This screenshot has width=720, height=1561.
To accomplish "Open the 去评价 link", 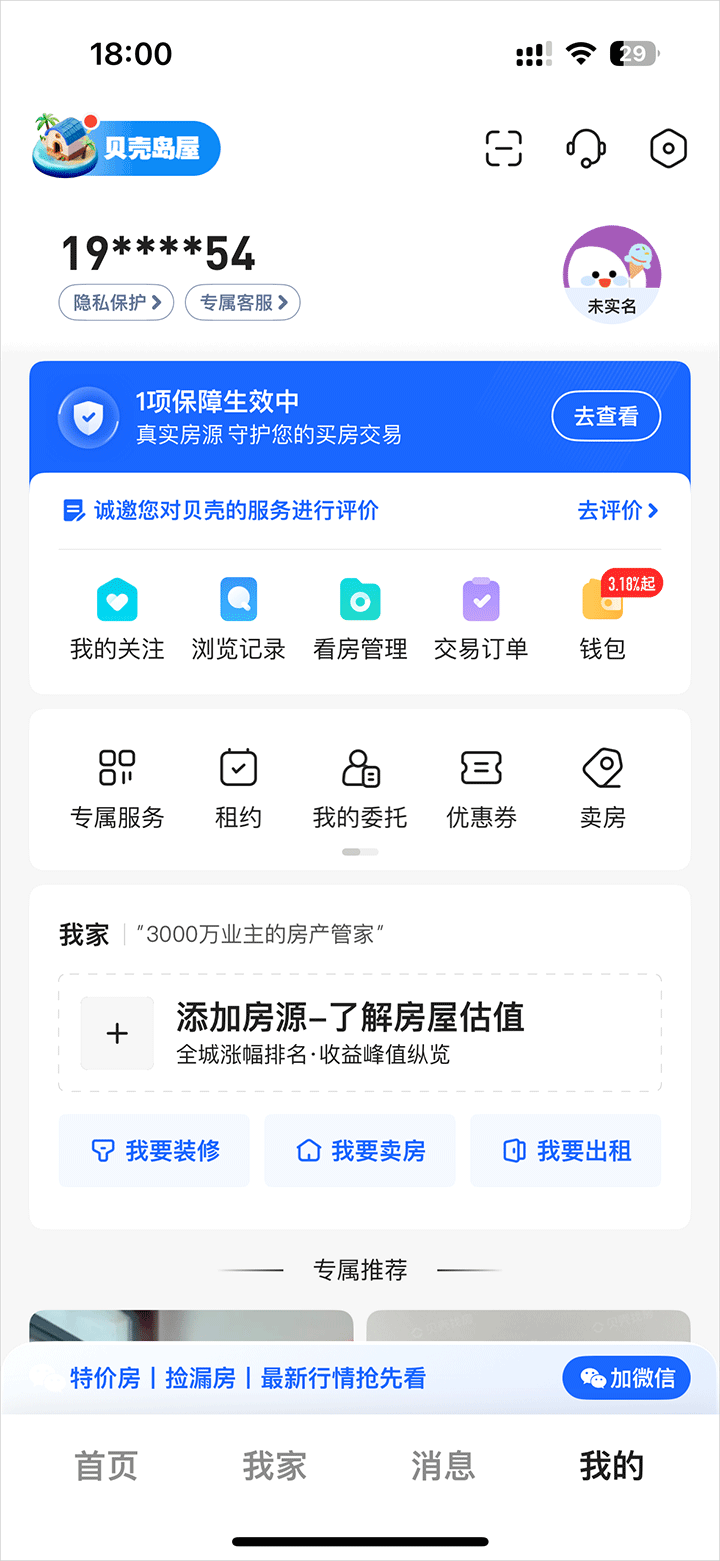I will coord(617,510).
